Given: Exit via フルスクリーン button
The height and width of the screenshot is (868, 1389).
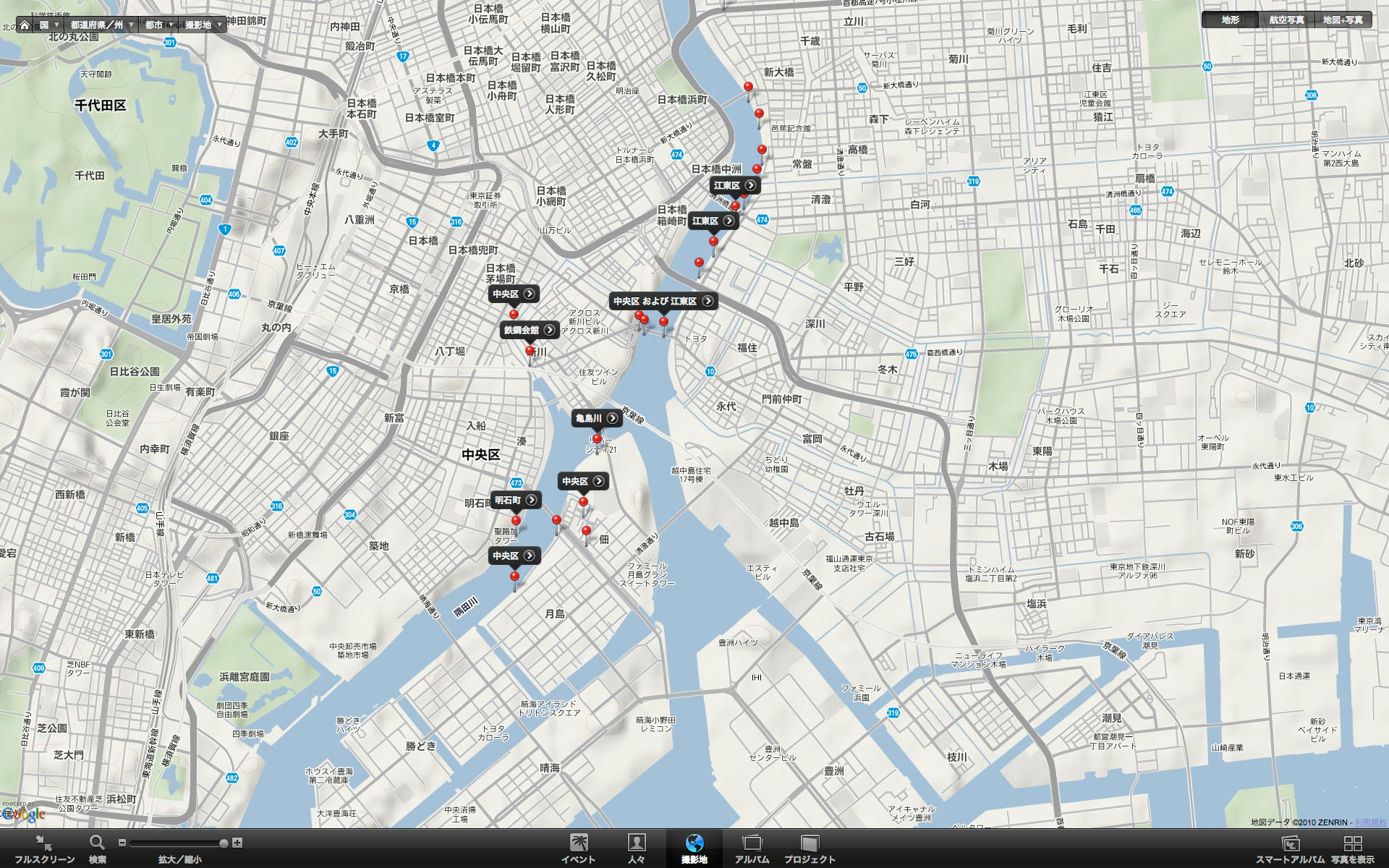Looking at the screenshot, I should 44,848.
